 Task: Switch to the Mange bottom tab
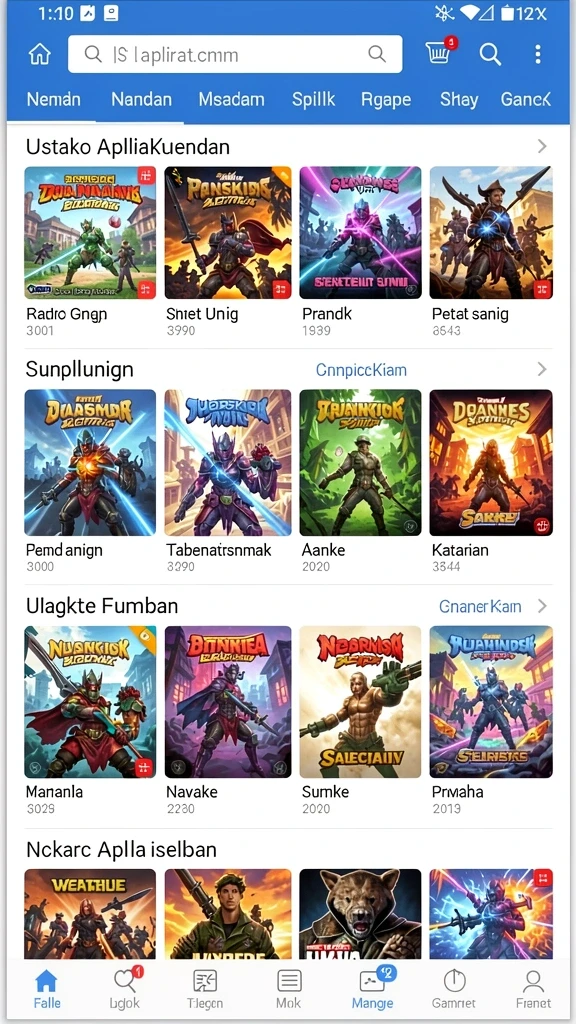373,989
